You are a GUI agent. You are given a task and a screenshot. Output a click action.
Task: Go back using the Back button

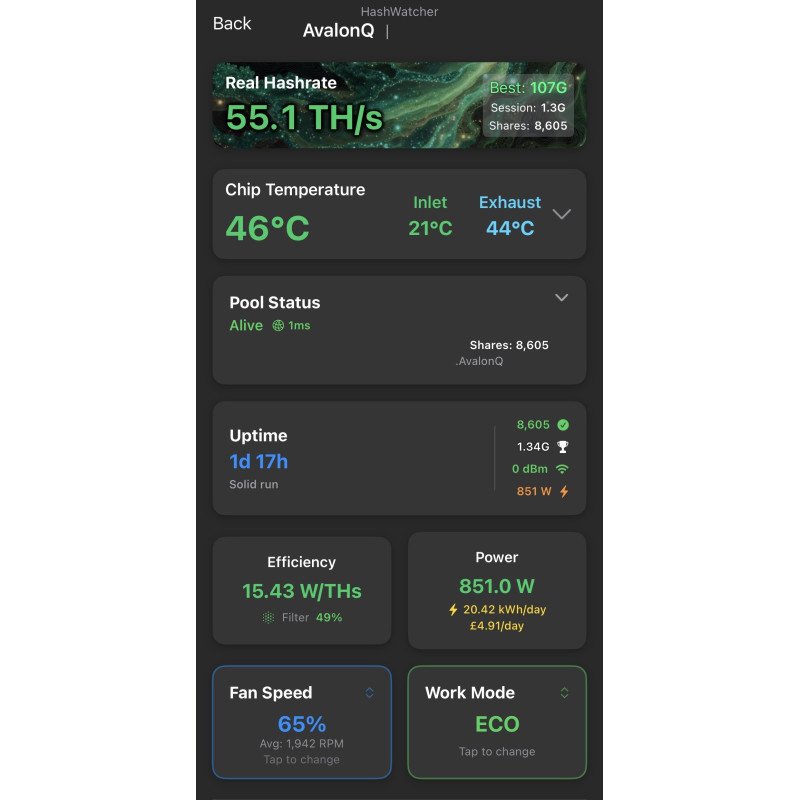tap(232, 23)
